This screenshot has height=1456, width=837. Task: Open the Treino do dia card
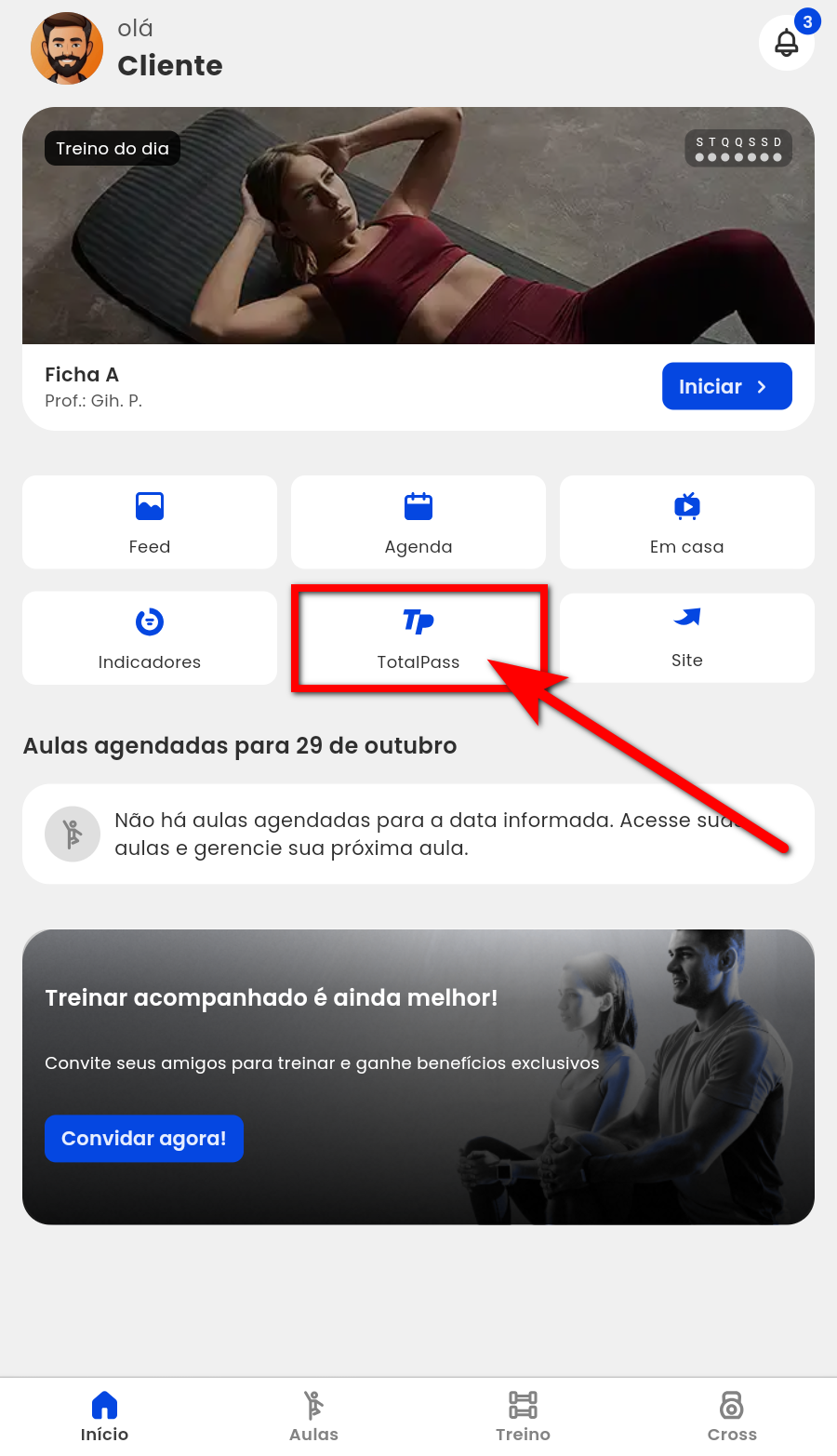418,226
